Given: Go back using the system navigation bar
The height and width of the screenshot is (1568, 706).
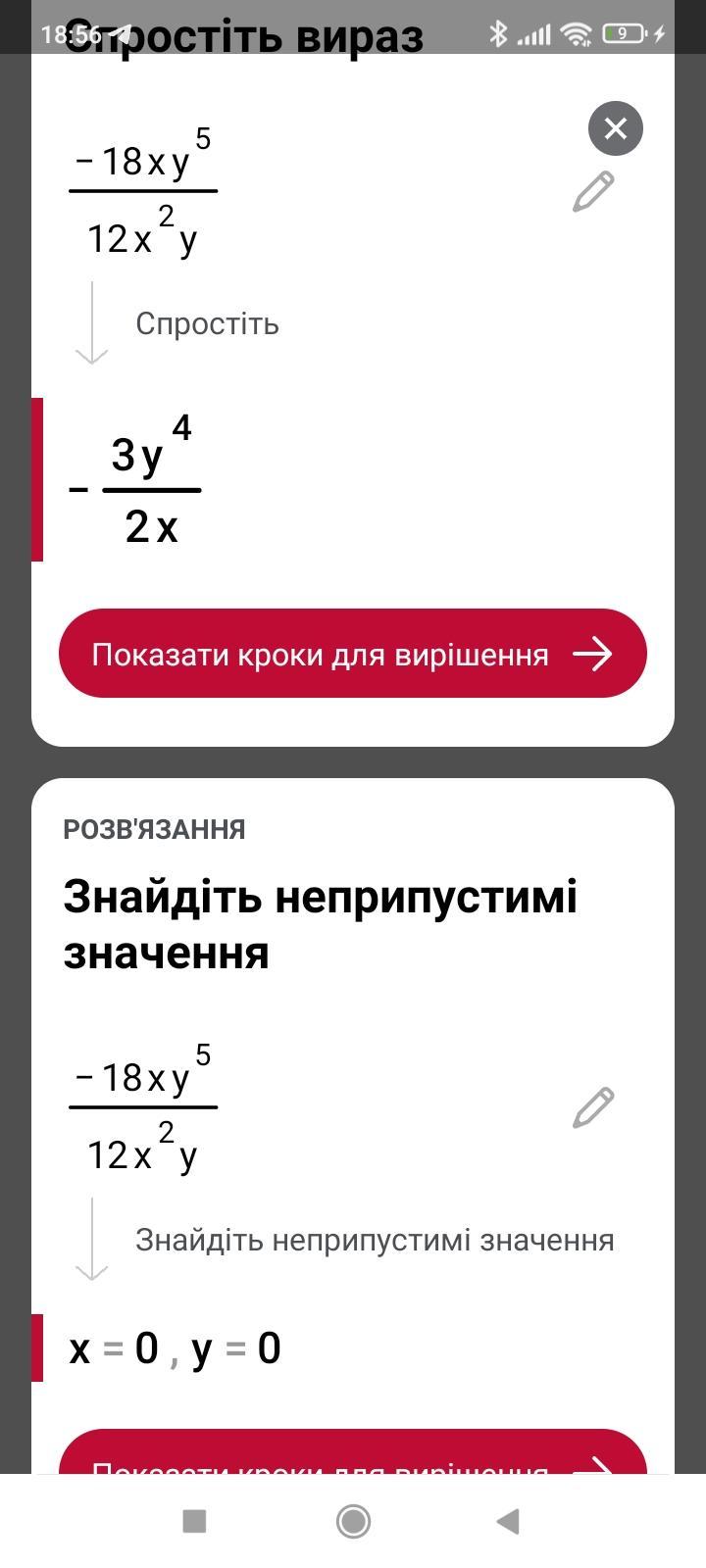Looking at the screenshot, I should pyautogui.click(x=508, y=1521).
